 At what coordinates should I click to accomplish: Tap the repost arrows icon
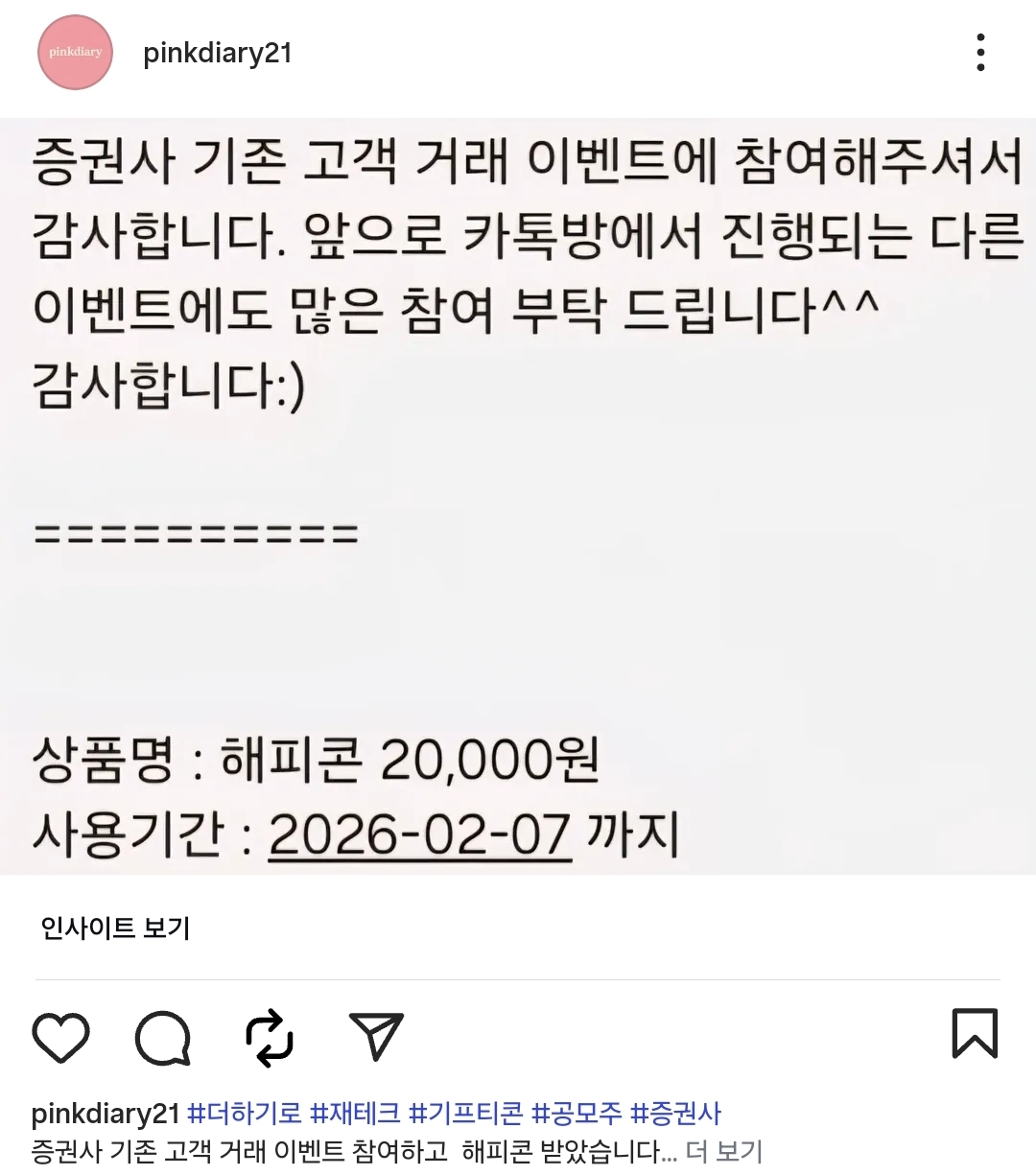(x=270, y=1036)
